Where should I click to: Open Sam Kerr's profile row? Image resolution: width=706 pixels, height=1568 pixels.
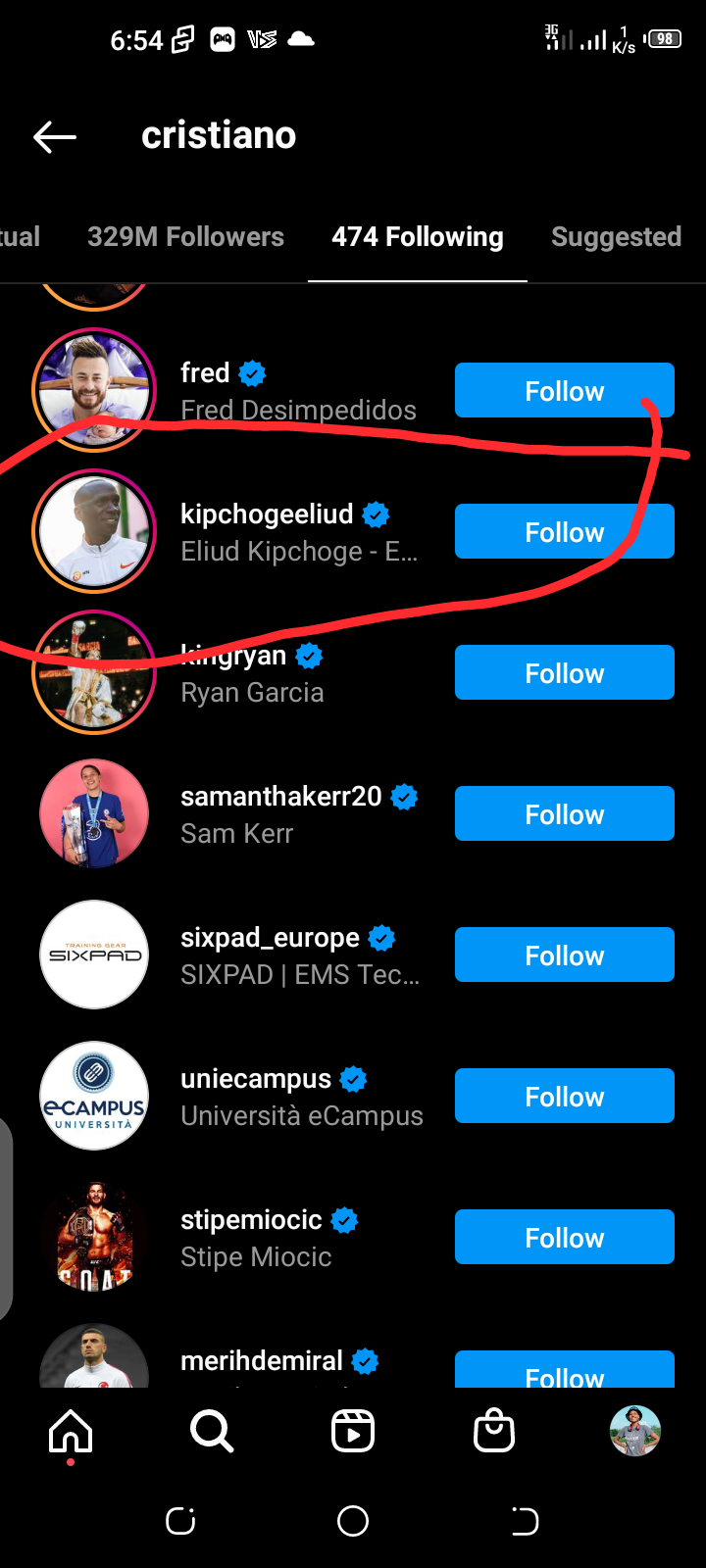click(280, 814)
